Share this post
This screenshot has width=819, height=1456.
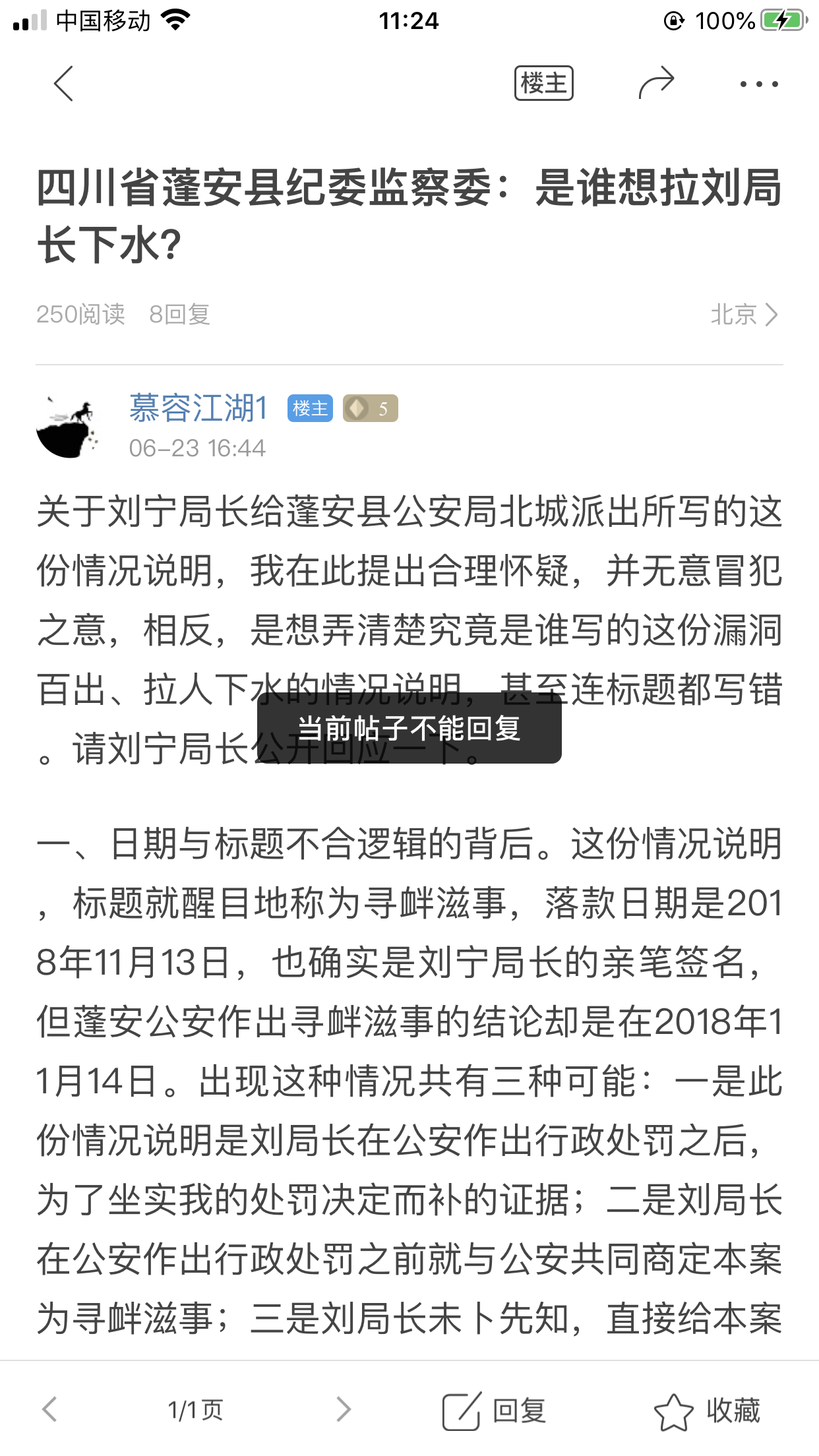656,84
